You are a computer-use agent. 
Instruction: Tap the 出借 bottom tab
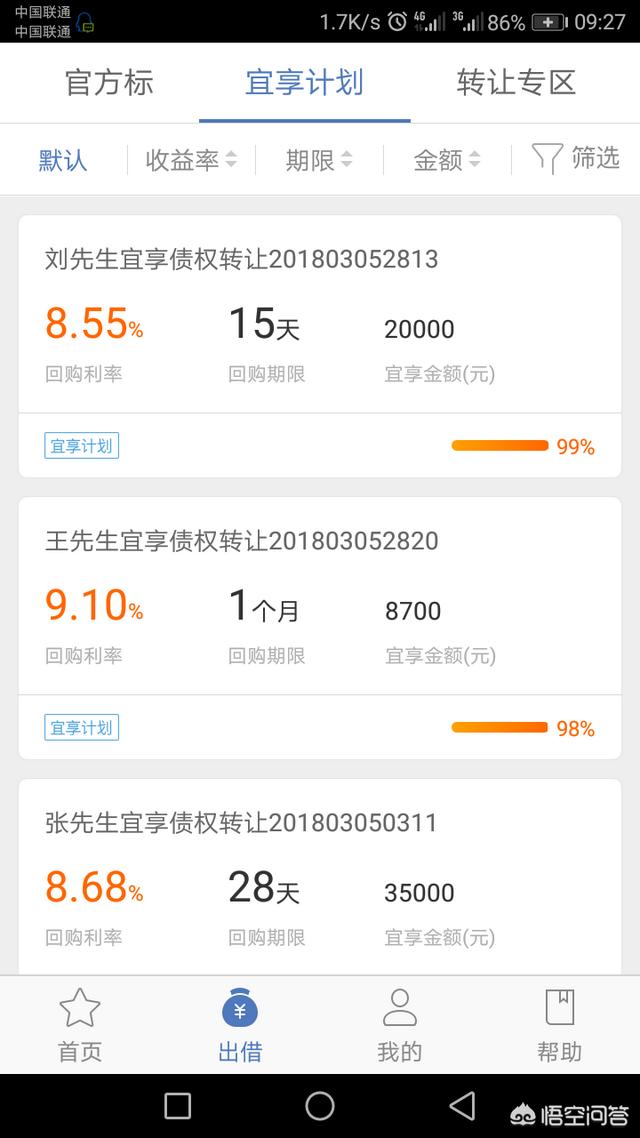[240, 1026]
